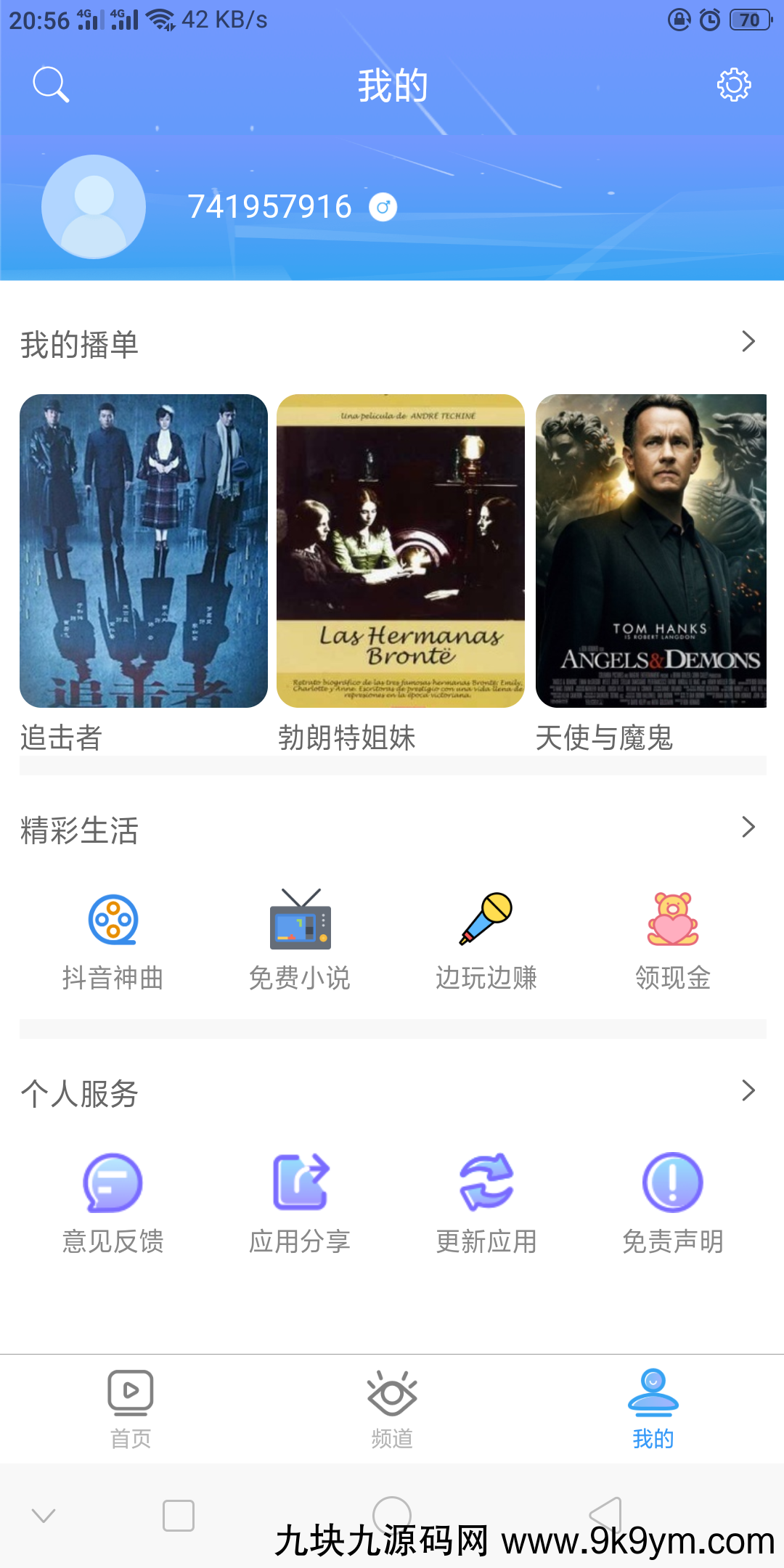784x1568 pixels.
Task: Switch to the 频道 channel tab
Action: (392, 1408)
